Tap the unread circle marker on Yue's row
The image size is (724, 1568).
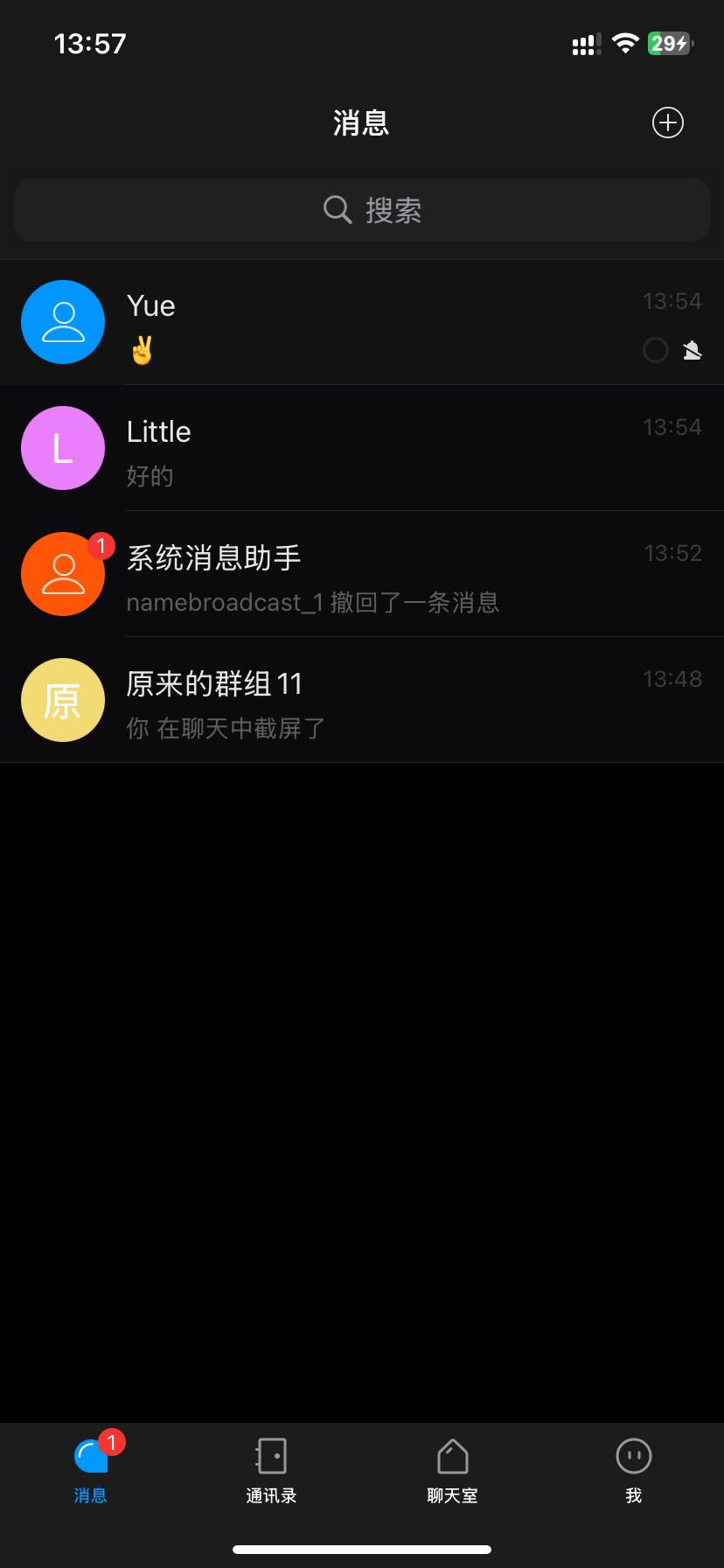point(655,349)
